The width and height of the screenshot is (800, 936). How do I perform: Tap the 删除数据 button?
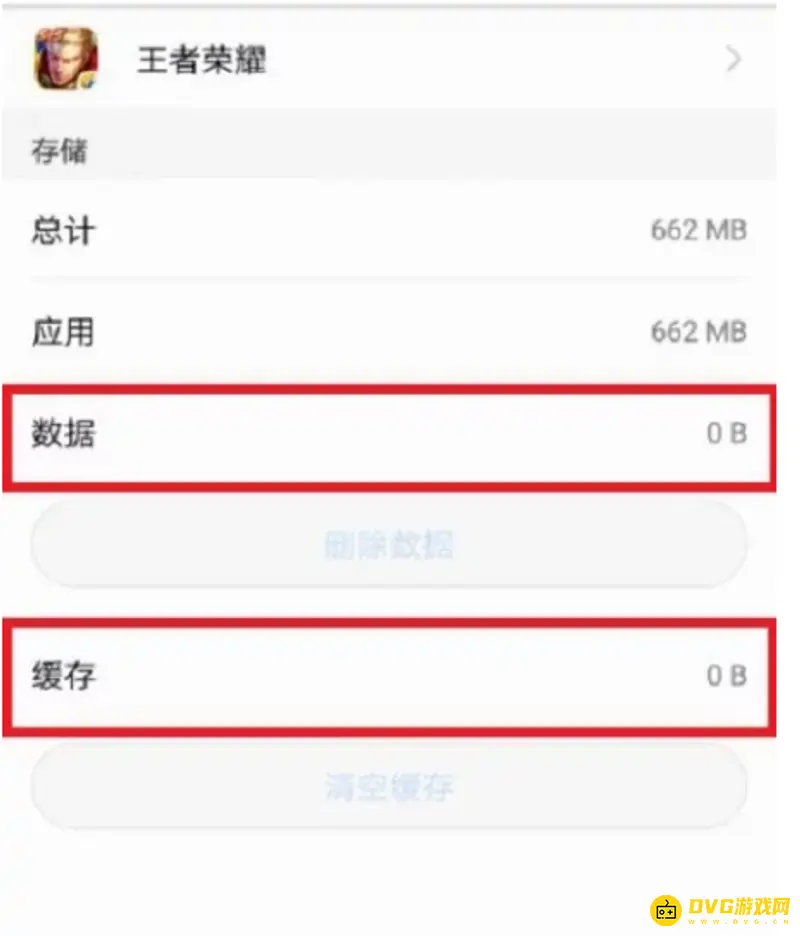coord(390,543)
